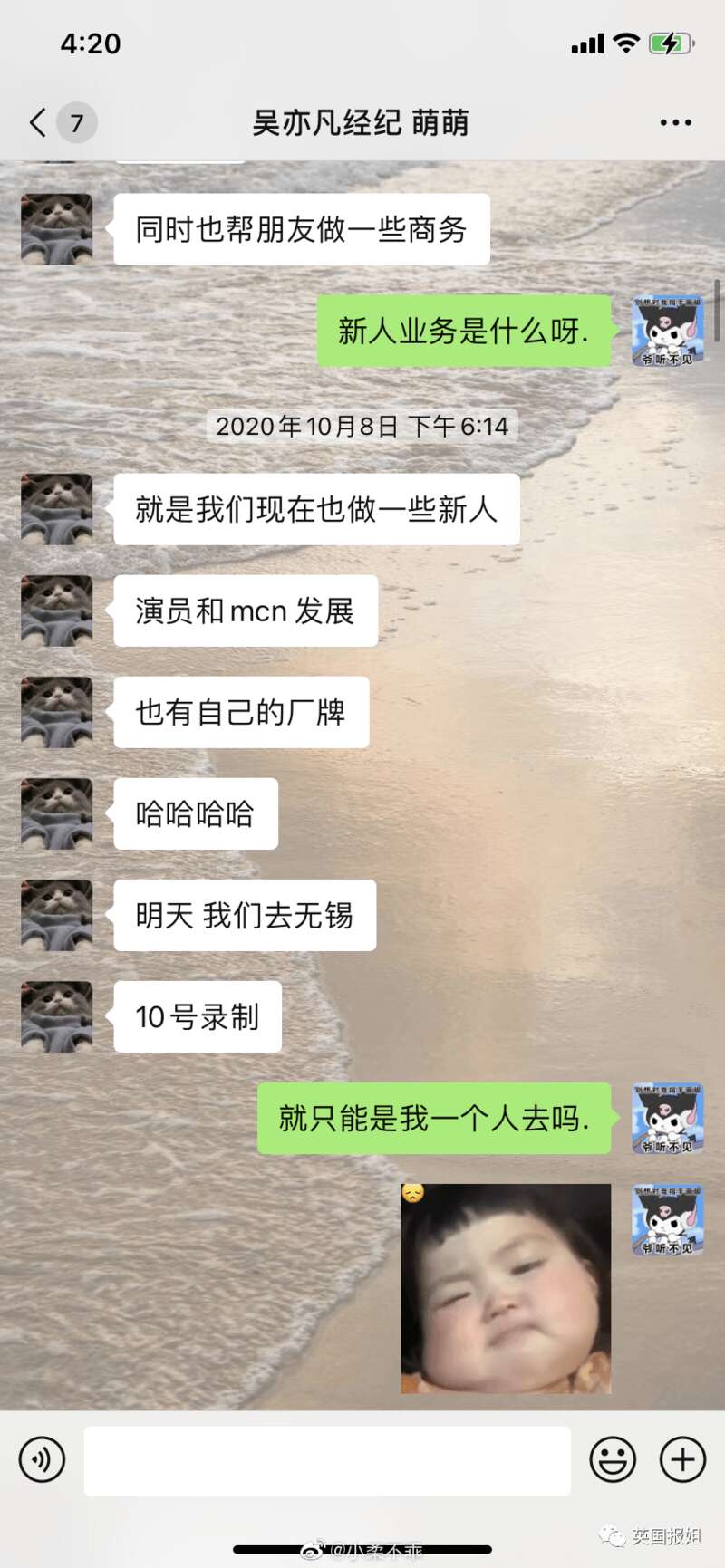Image resolution: width=725 pixels, height=1568 pixels.
Task: Open the baby face sticker image
Action: pos(506,1287)
